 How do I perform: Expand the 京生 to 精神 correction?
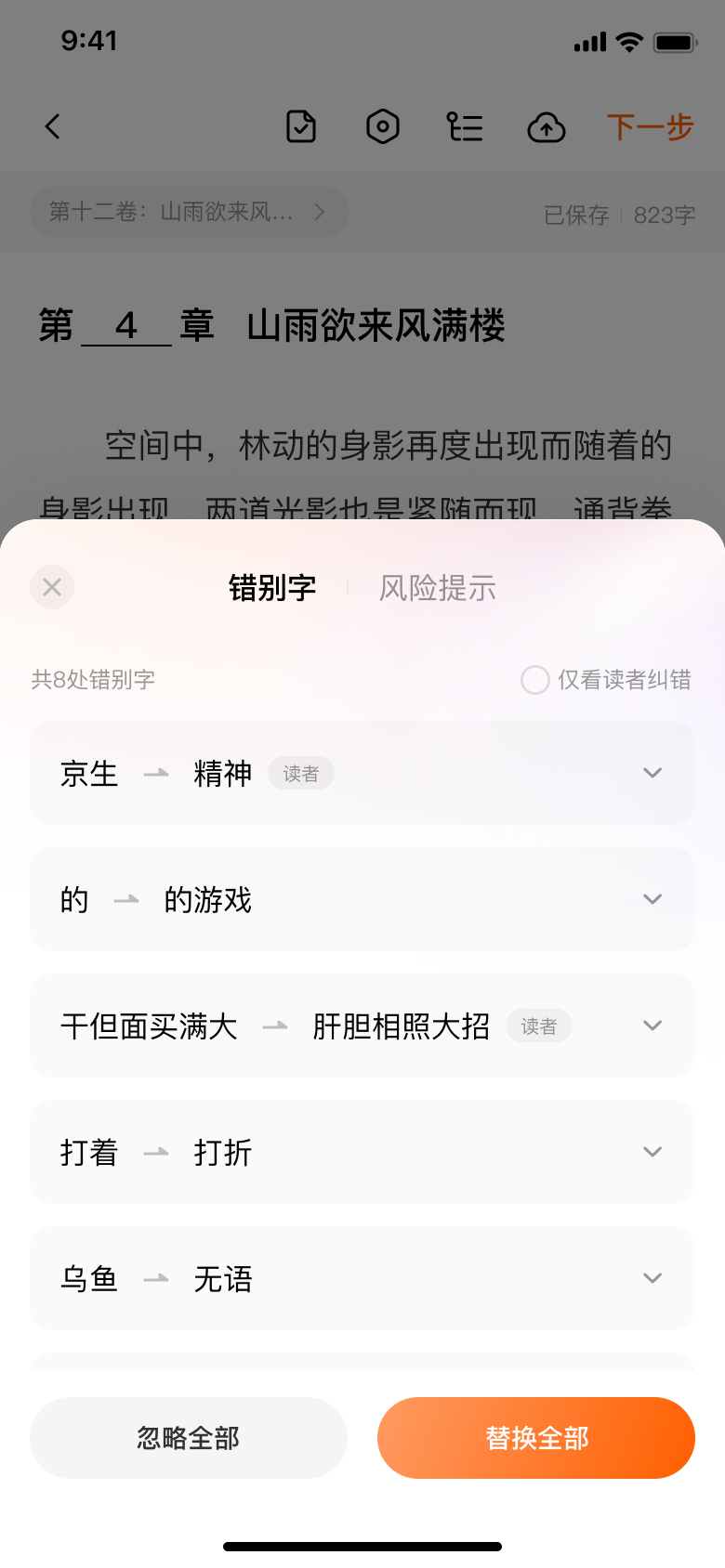(652, 773)
